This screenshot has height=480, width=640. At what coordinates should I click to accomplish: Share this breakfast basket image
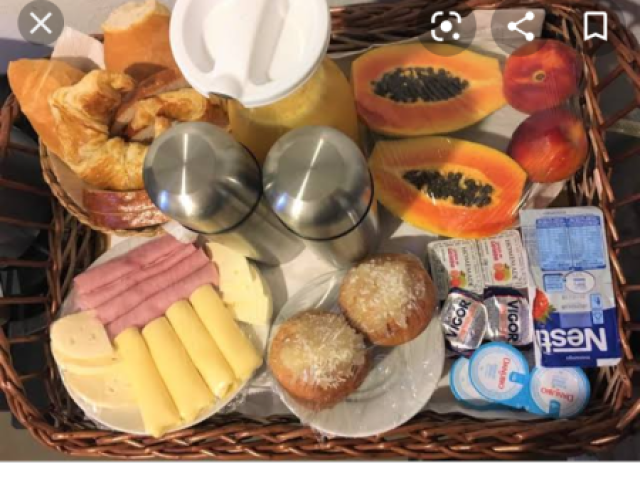coord(520,26)
